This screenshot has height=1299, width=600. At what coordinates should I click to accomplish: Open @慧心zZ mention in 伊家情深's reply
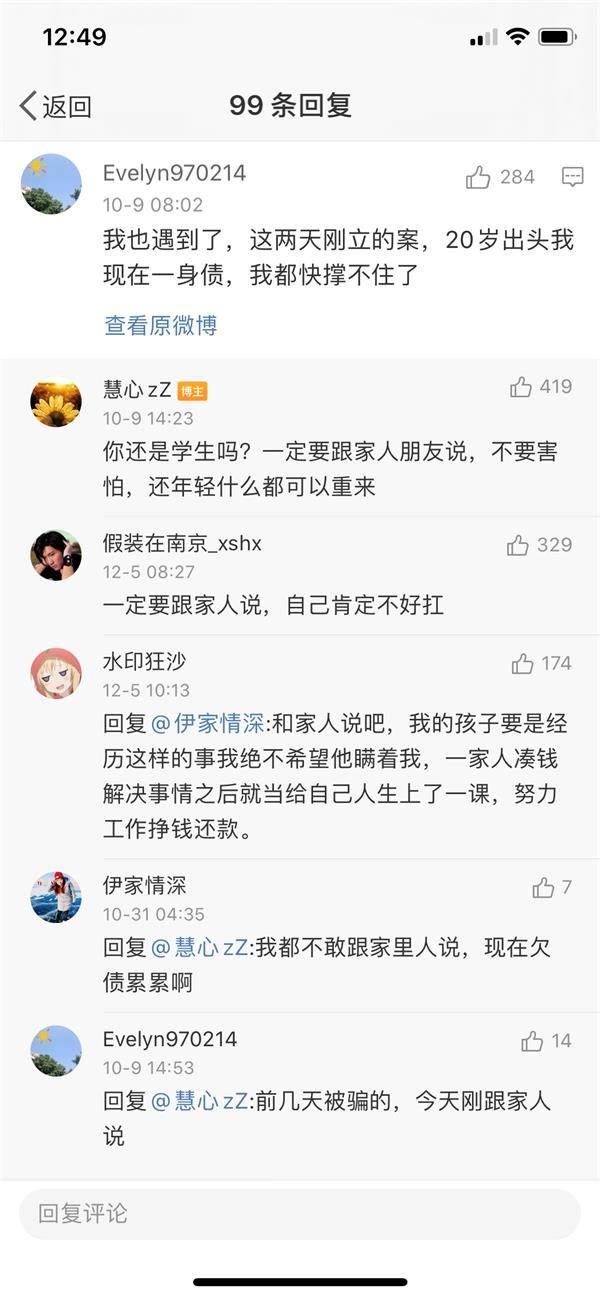point(199,947)
